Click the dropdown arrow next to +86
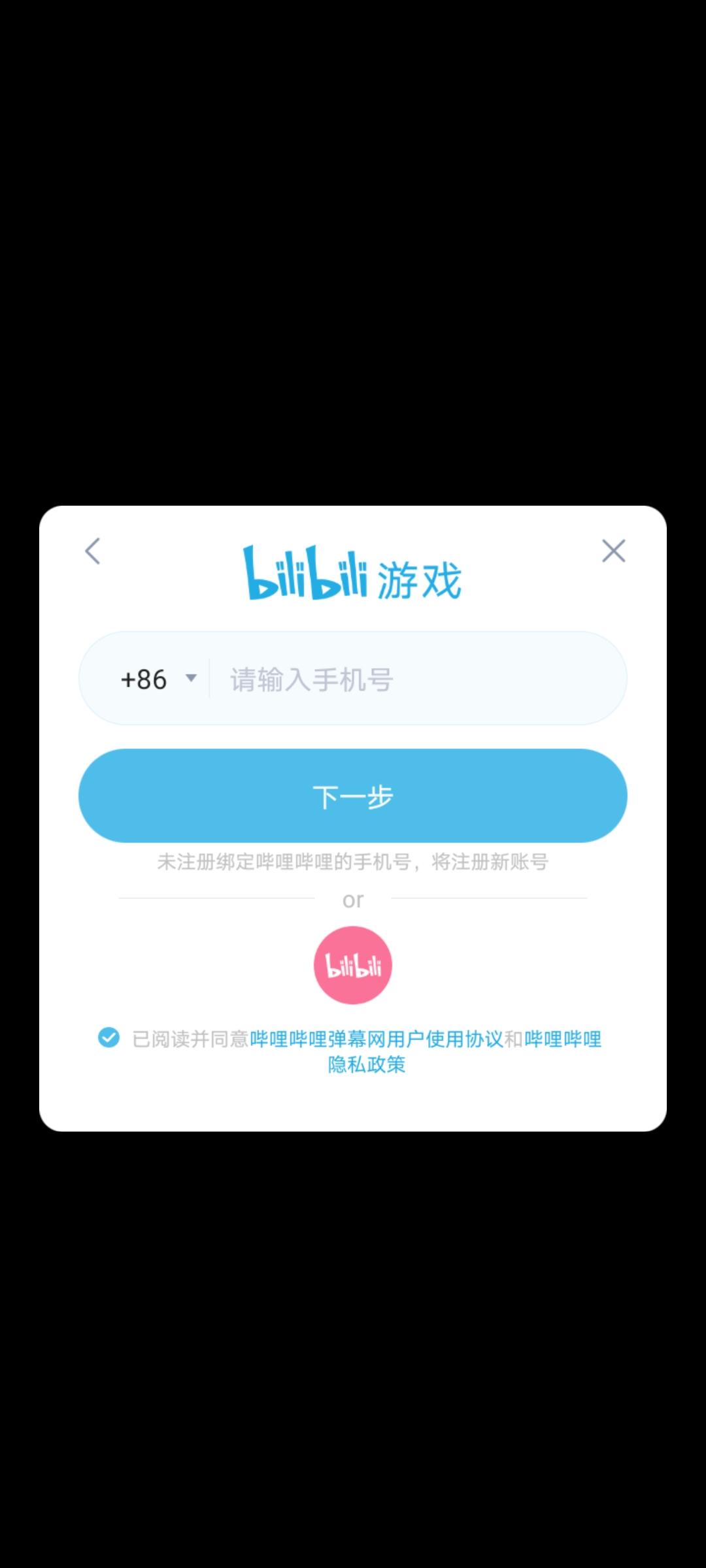 tap(190, 679)
